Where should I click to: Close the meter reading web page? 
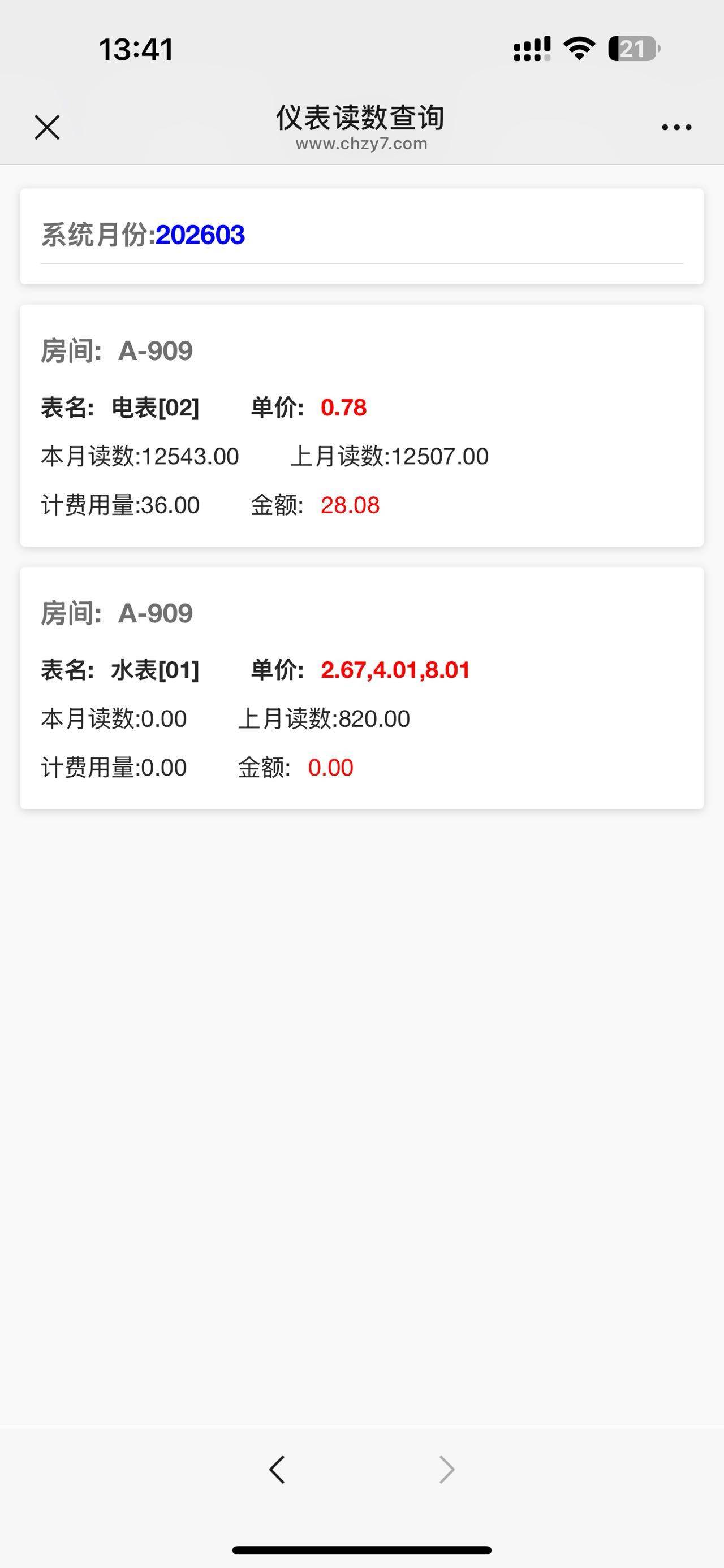click(x=47, y=127)
